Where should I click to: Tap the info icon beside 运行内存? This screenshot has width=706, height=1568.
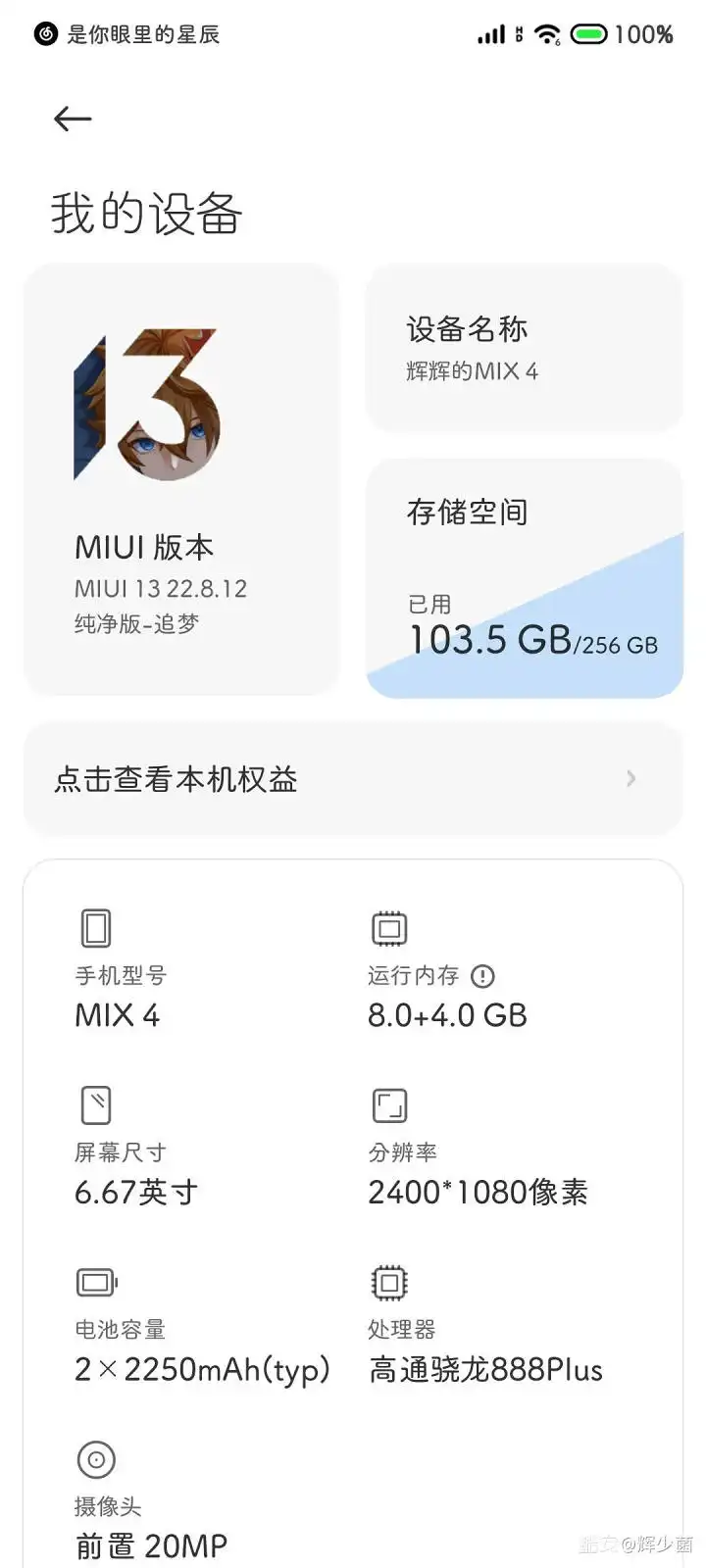[482, 976]
